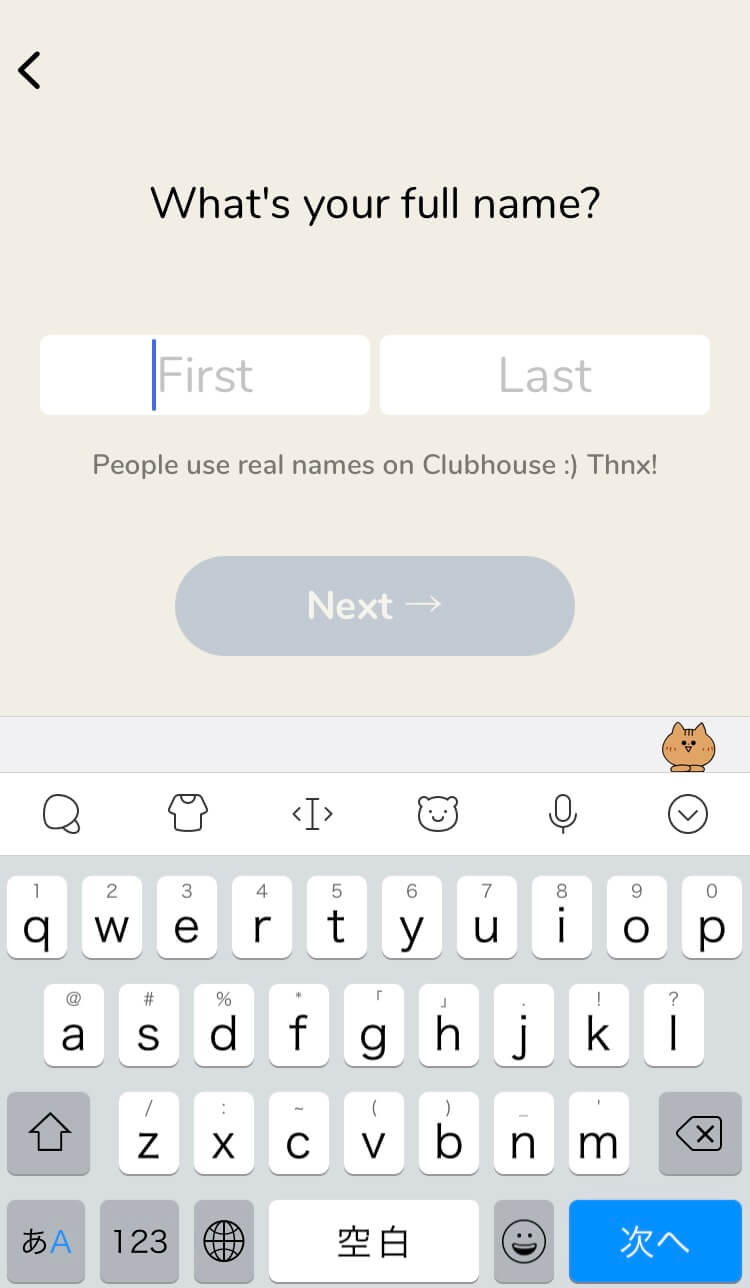The width and height of the screenshot is (750, 1288).
Task: Switch to the 123 numeric keyboard
Action: [139, 1242]
